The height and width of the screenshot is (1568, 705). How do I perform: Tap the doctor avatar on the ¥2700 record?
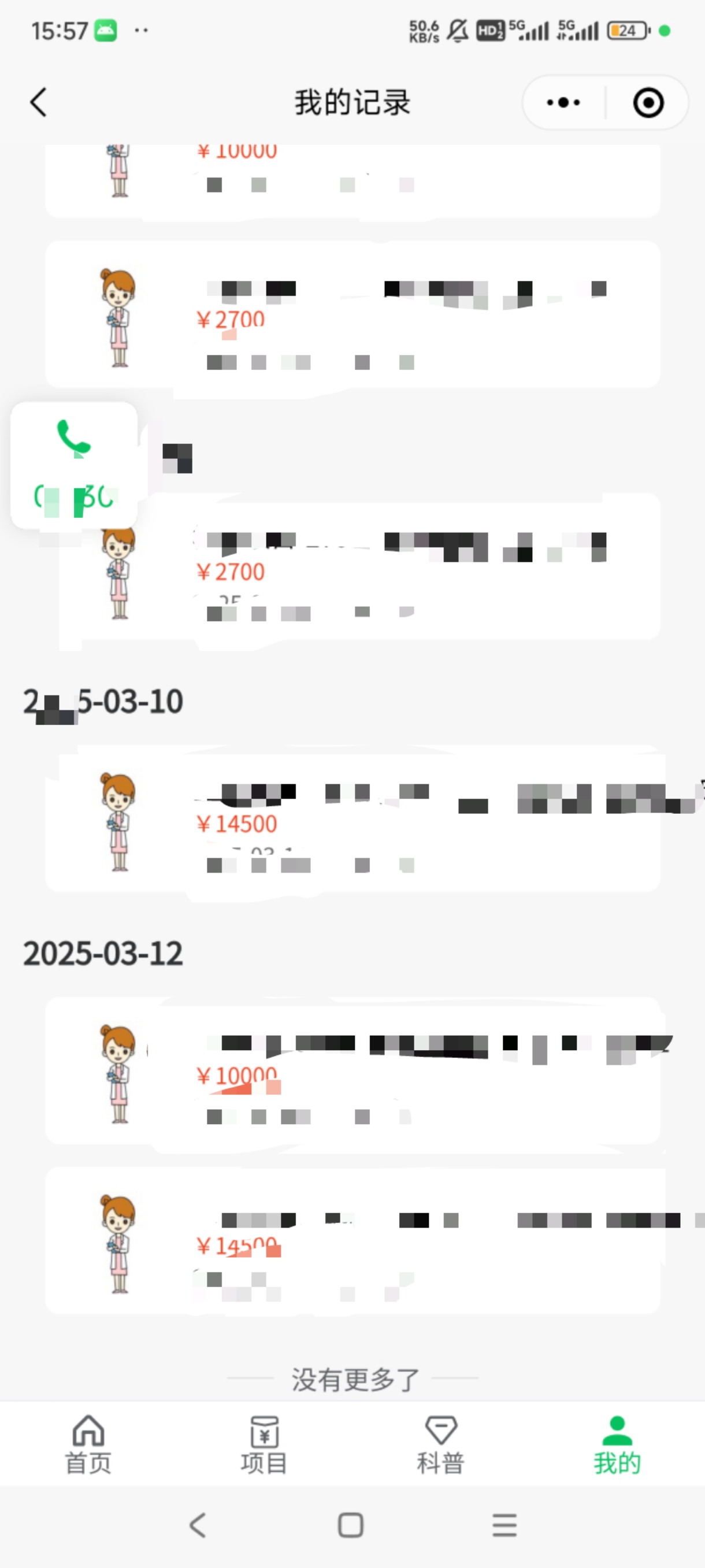[118, 317]
